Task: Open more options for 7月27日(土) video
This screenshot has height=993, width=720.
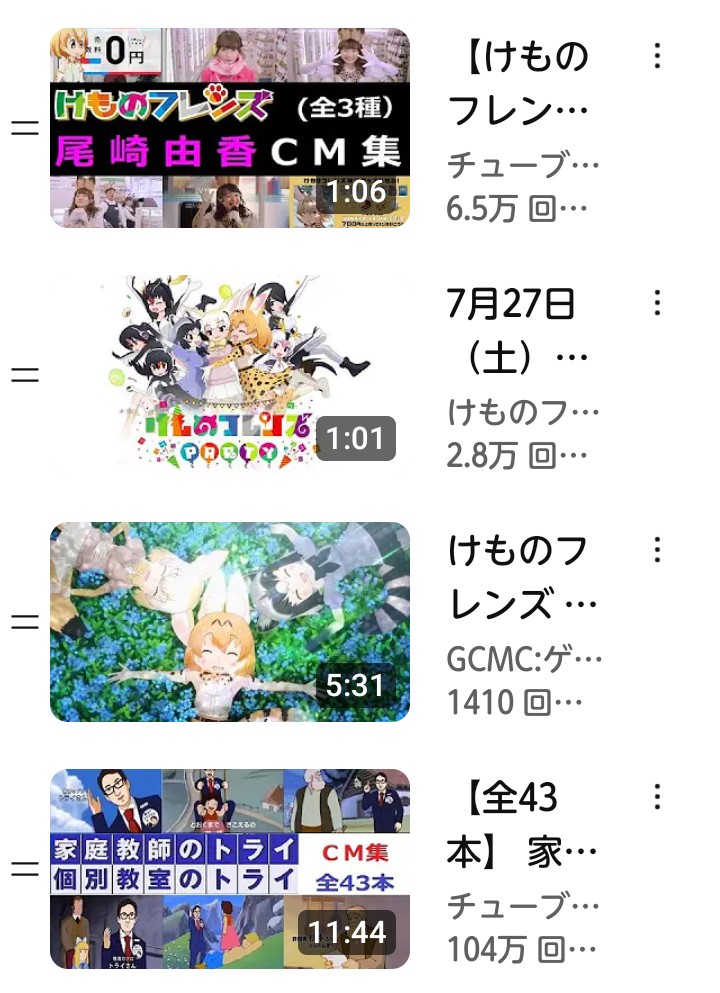Action: tap(657, 303)
